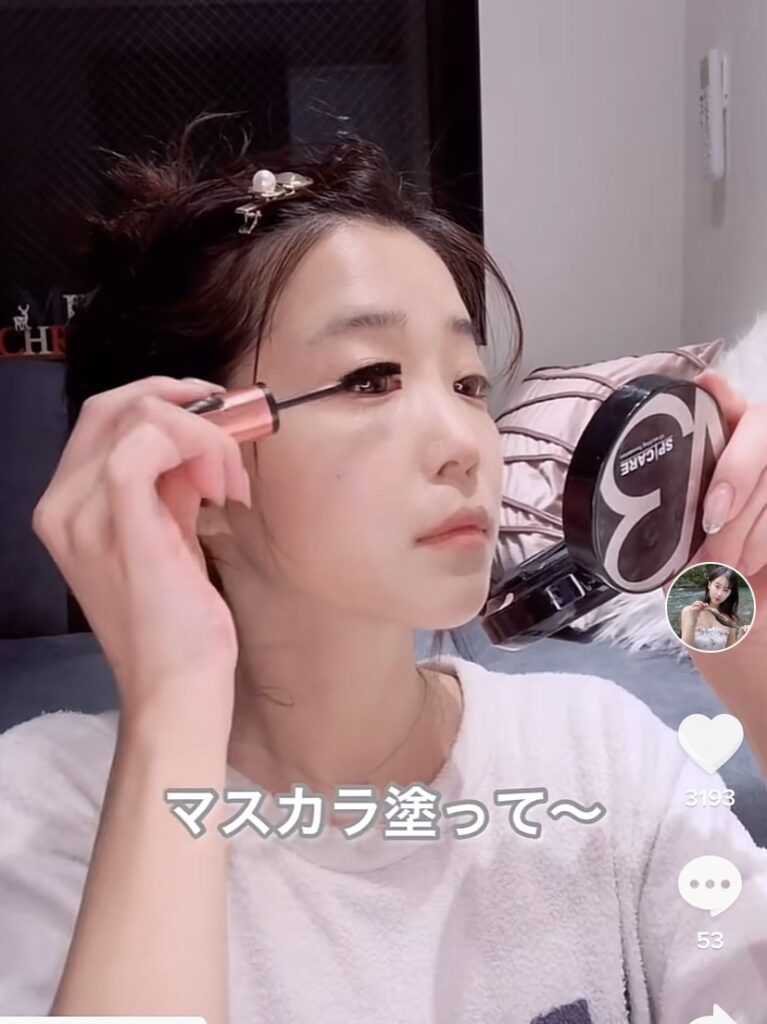Open the comments with 53 replies
The height and width of the screenshot is (1024, 767).
point(710,886)
